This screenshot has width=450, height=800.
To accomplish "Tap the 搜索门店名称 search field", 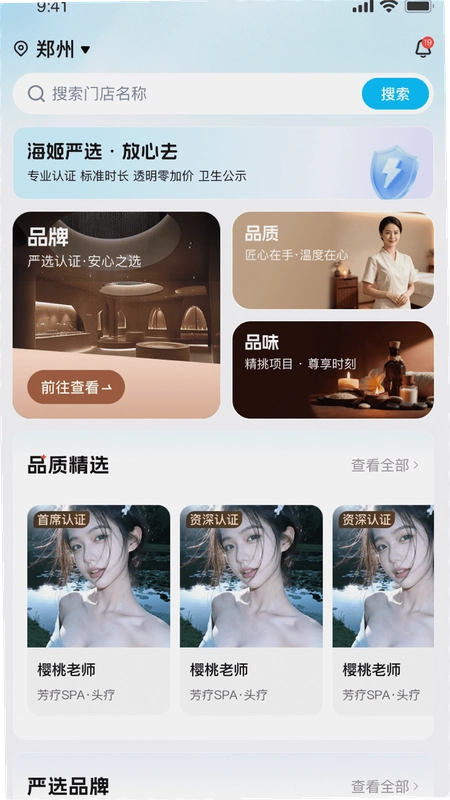I will pyautogui.click(x=187, y=94).
